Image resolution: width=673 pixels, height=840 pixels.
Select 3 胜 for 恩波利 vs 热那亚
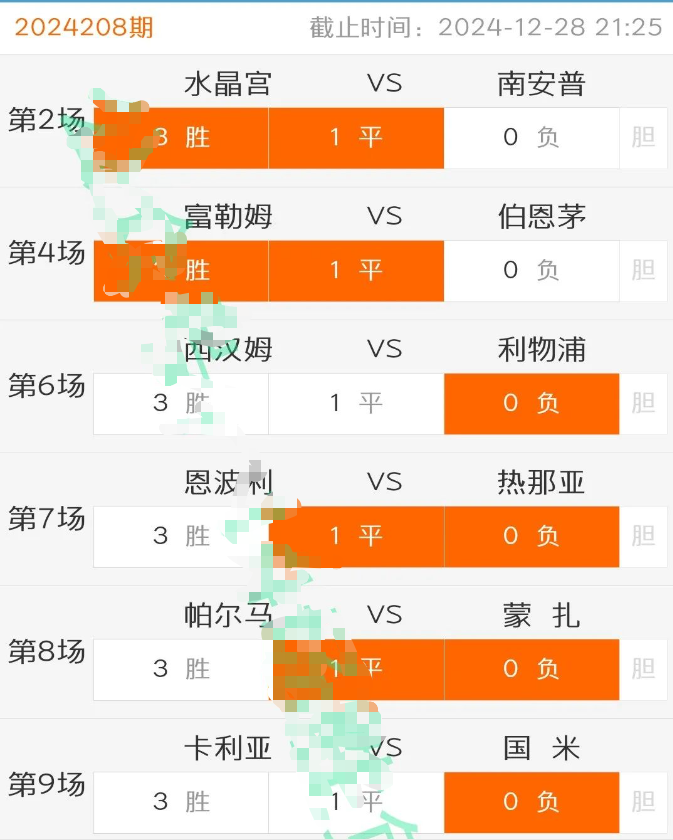tap(181, 537)
